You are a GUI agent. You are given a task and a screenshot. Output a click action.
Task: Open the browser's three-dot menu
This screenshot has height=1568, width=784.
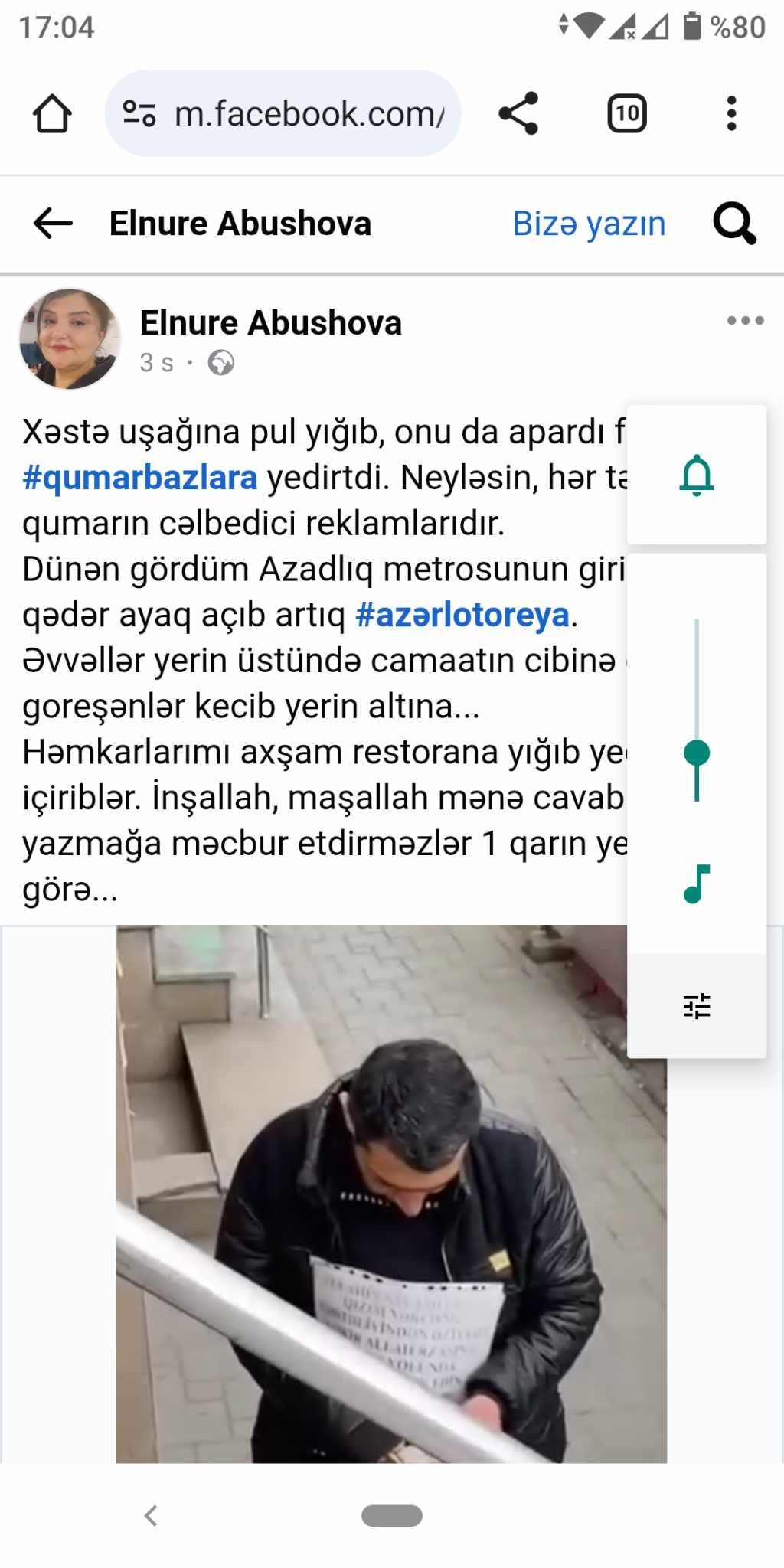tap(731, 114)
